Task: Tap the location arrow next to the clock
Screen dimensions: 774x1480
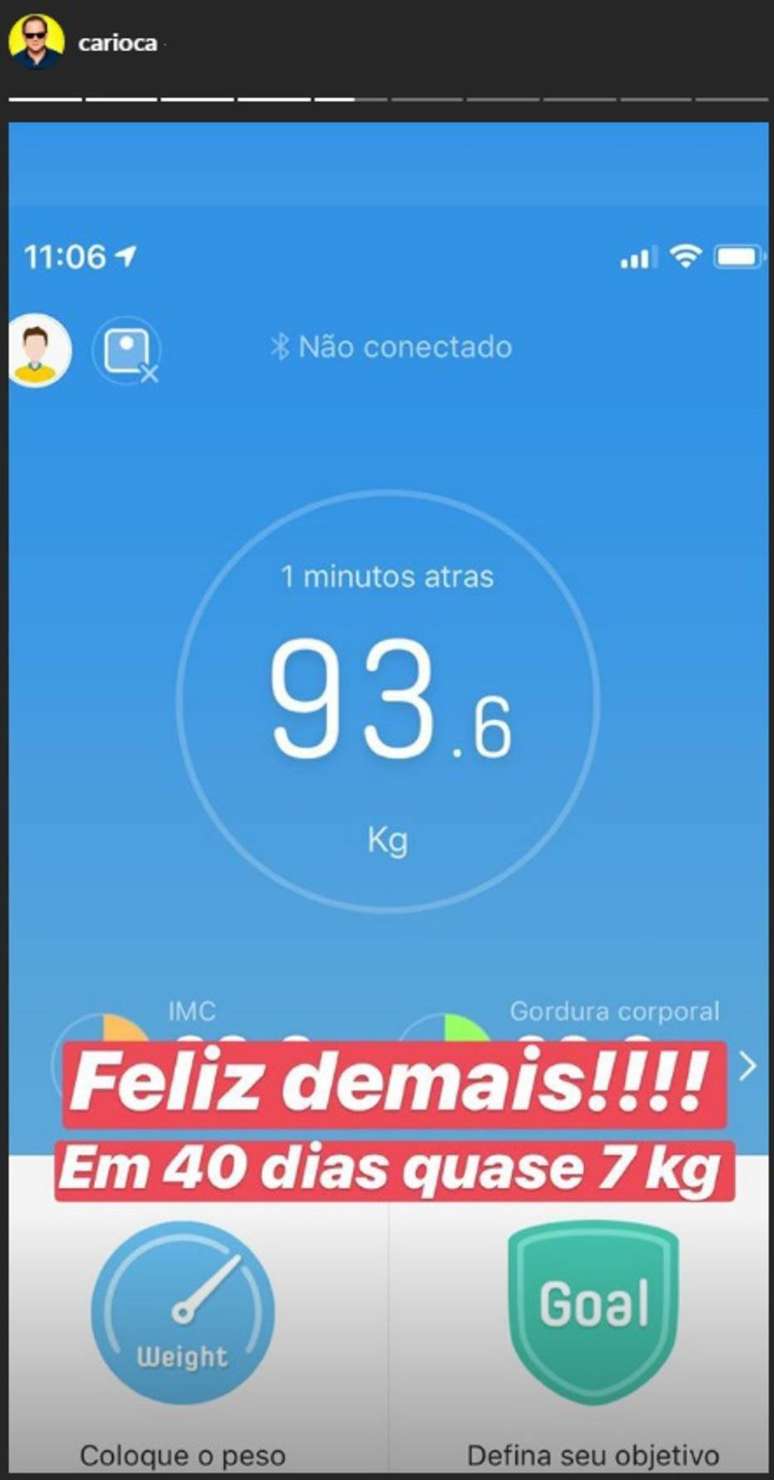Action: point(126,257)
